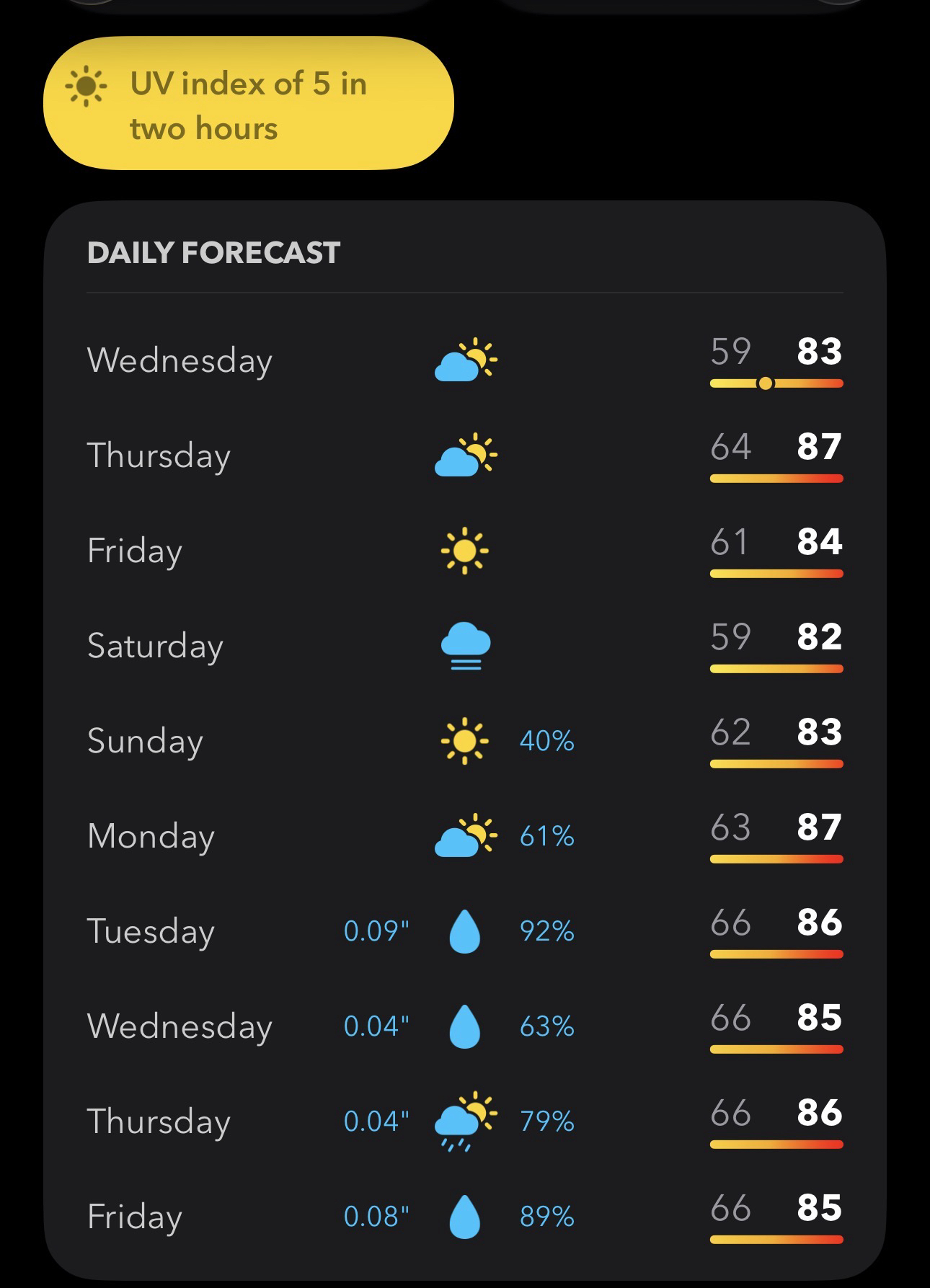Screen dimensions: 930x1288
Task: Open Monday's forecast with 61% chance
Action: click(x=464, y=836)
